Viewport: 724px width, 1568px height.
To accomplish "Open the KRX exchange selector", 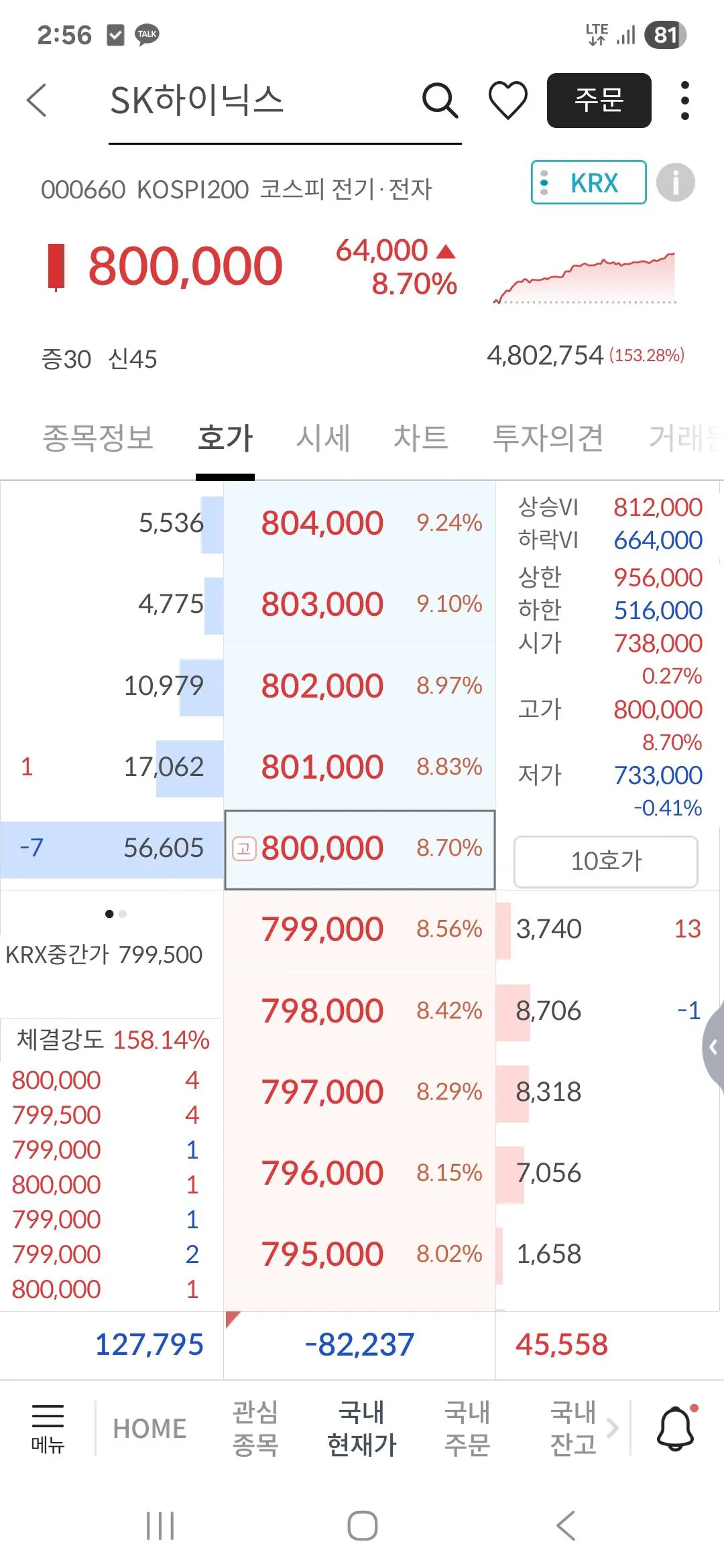I will [589, 182].
